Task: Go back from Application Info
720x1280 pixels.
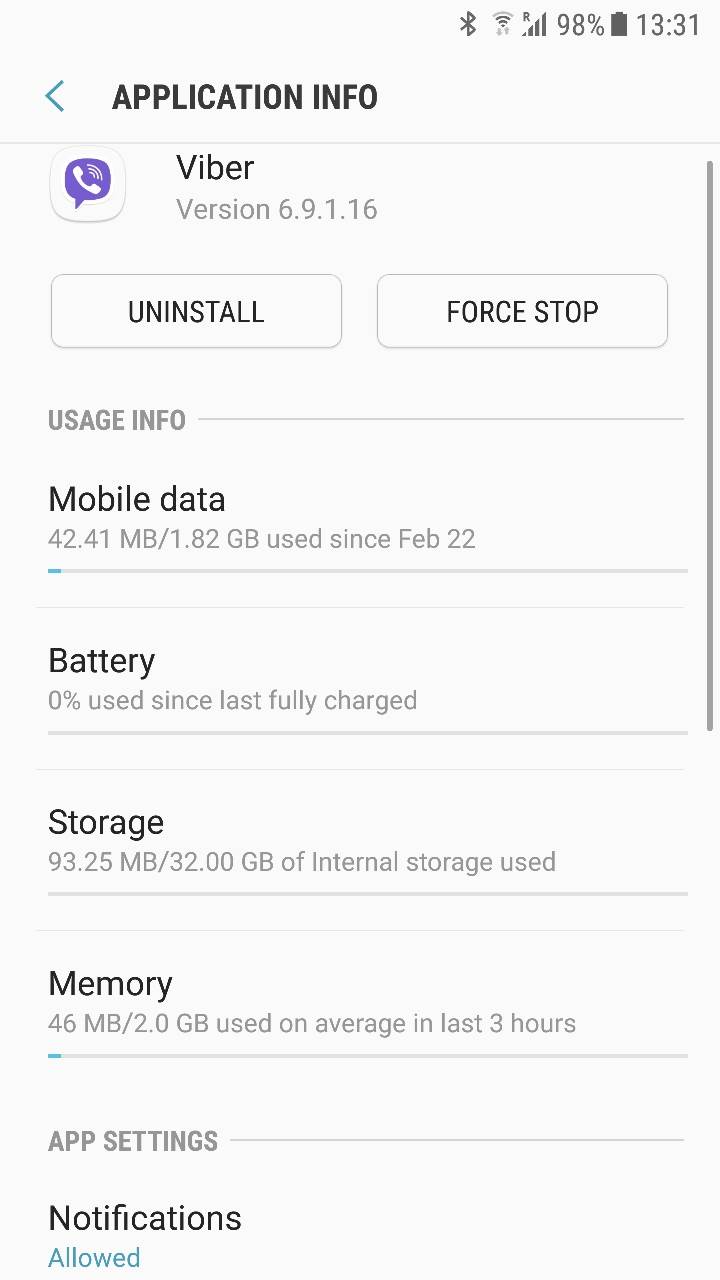Action: coord(55,97)
